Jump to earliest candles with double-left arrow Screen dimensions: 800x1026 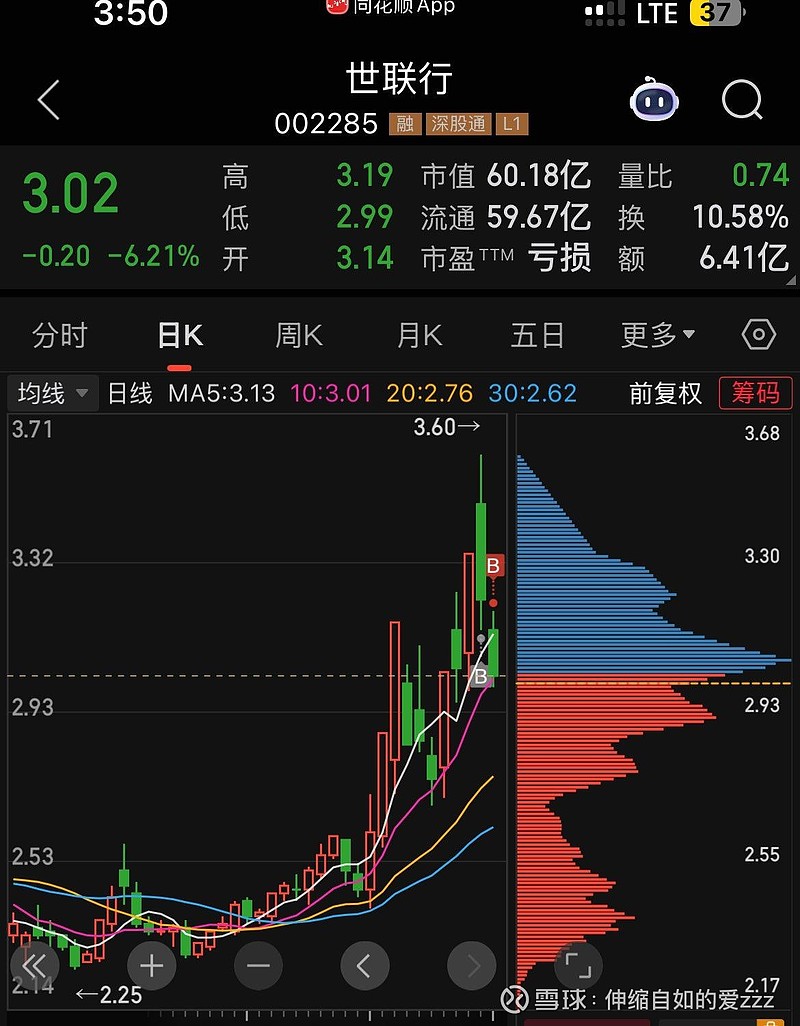[x=35, y=966]
